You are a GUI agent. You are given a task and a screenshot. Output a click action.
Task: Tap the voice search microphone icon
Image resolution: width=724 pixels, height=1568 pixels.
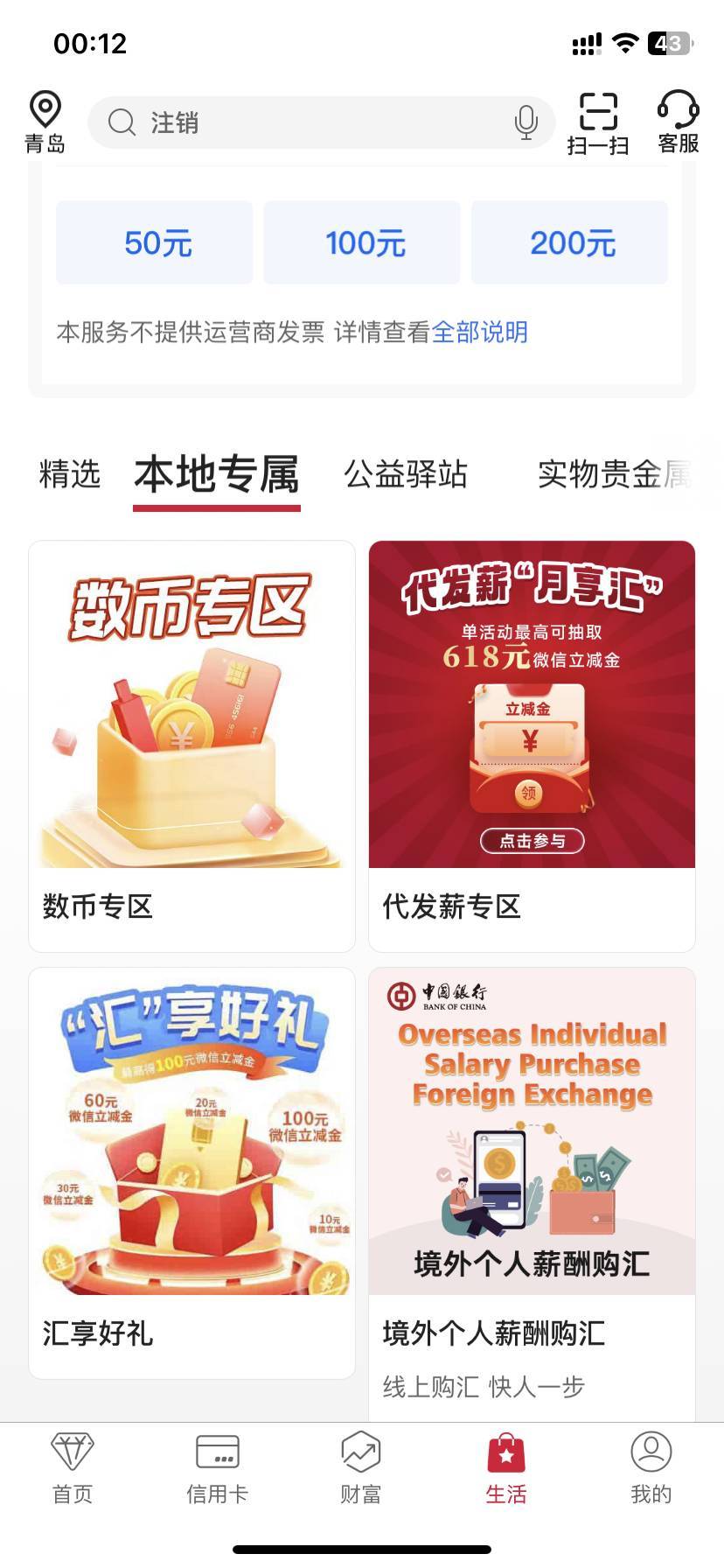coord(525,122)
